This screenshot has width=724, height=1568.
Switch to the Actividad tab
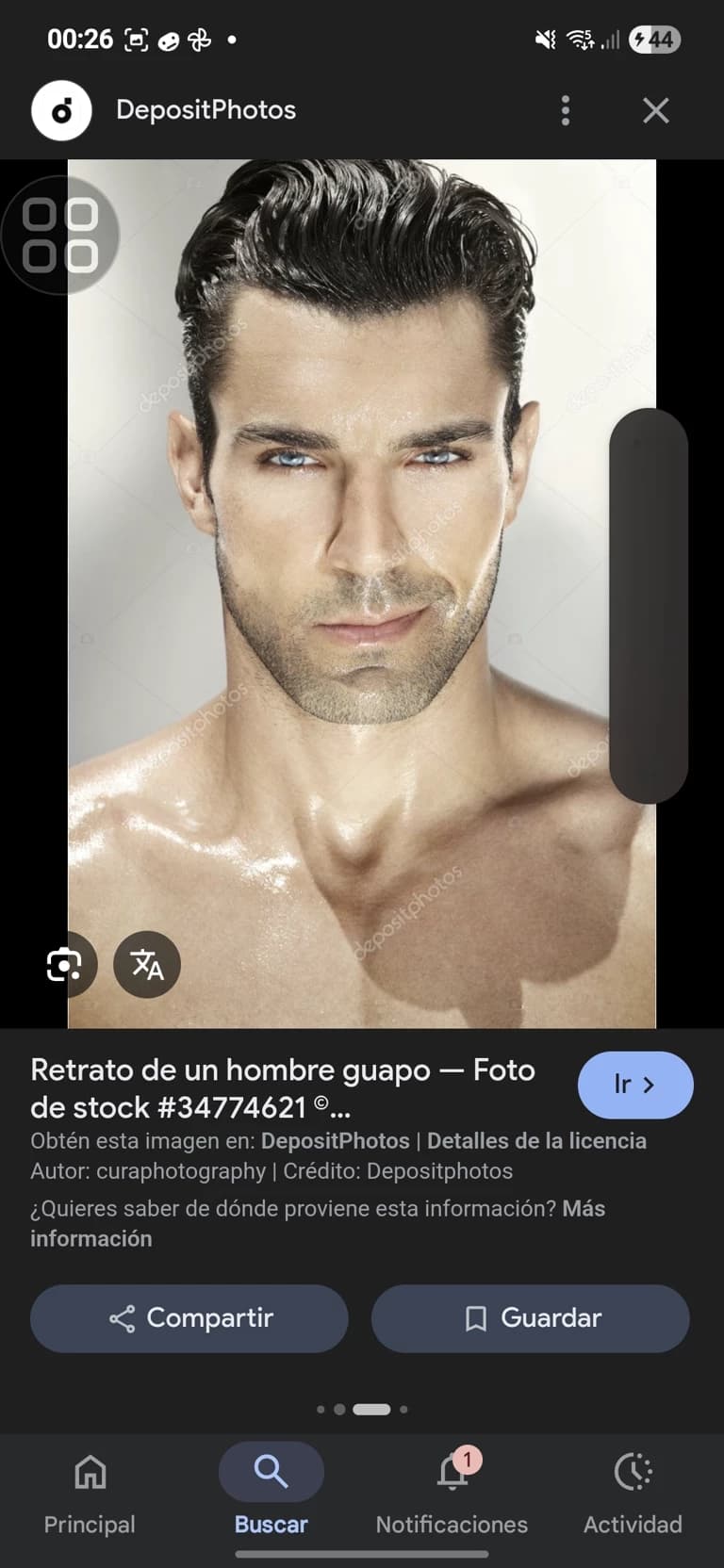(633, 1494)
